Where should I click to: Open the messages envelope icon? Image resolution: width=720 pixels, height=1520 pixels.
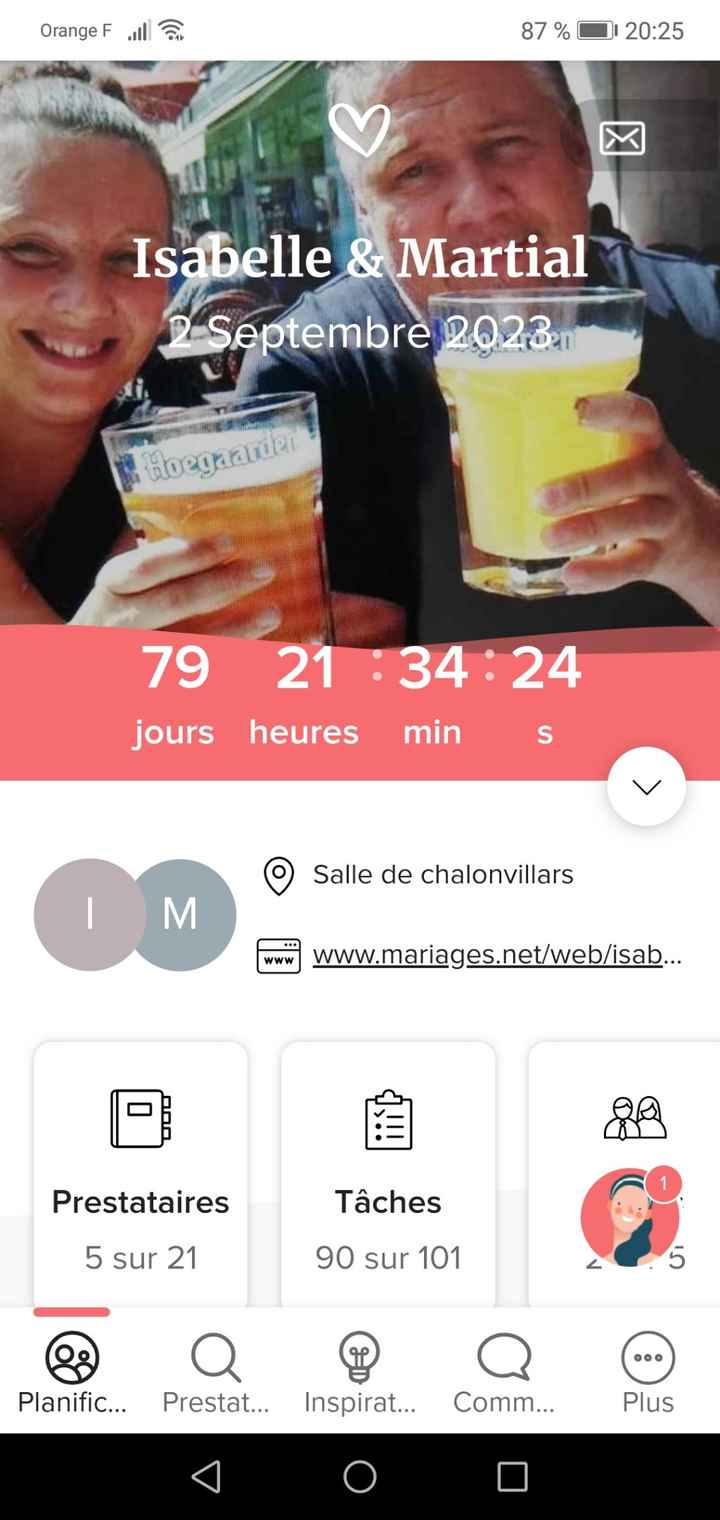(x=622, y=138)
